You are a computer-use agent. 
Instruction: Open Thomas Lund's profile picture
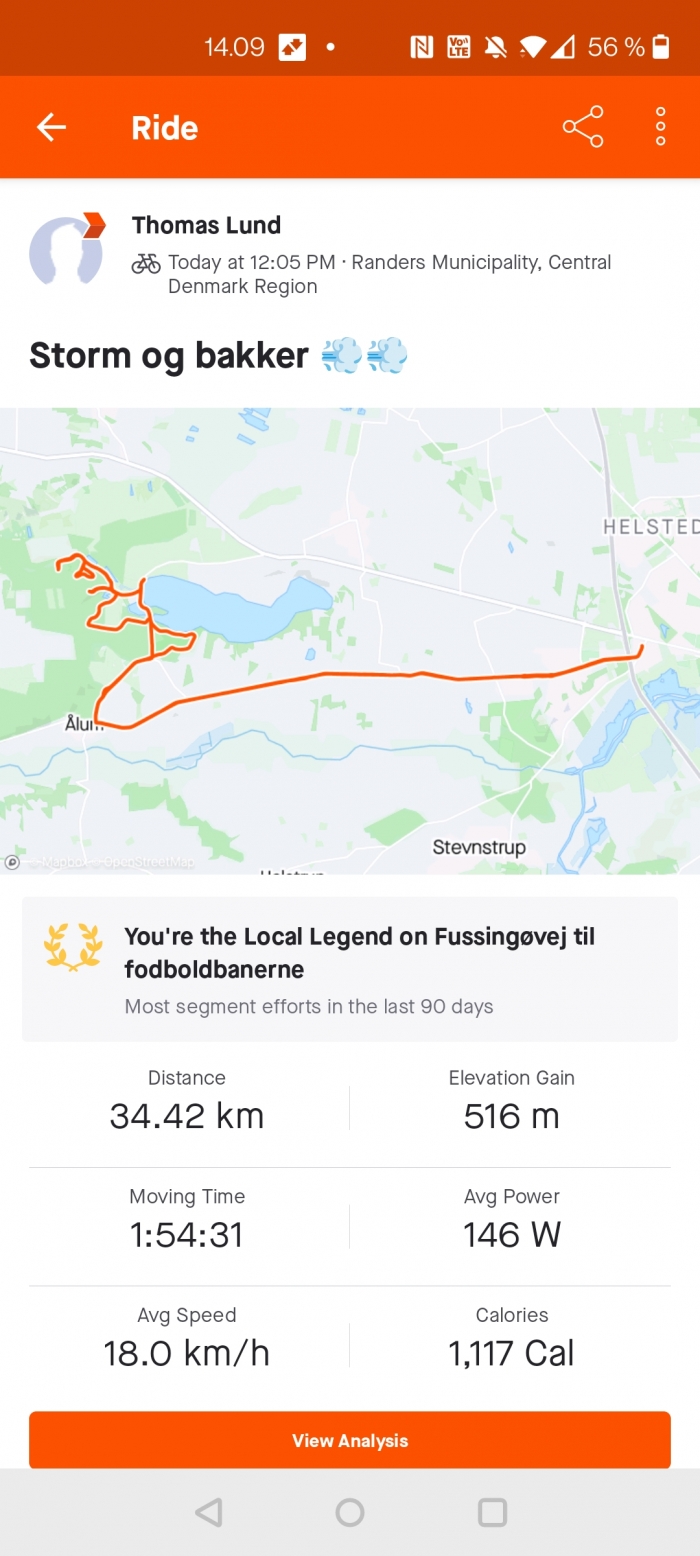[66, 250]
